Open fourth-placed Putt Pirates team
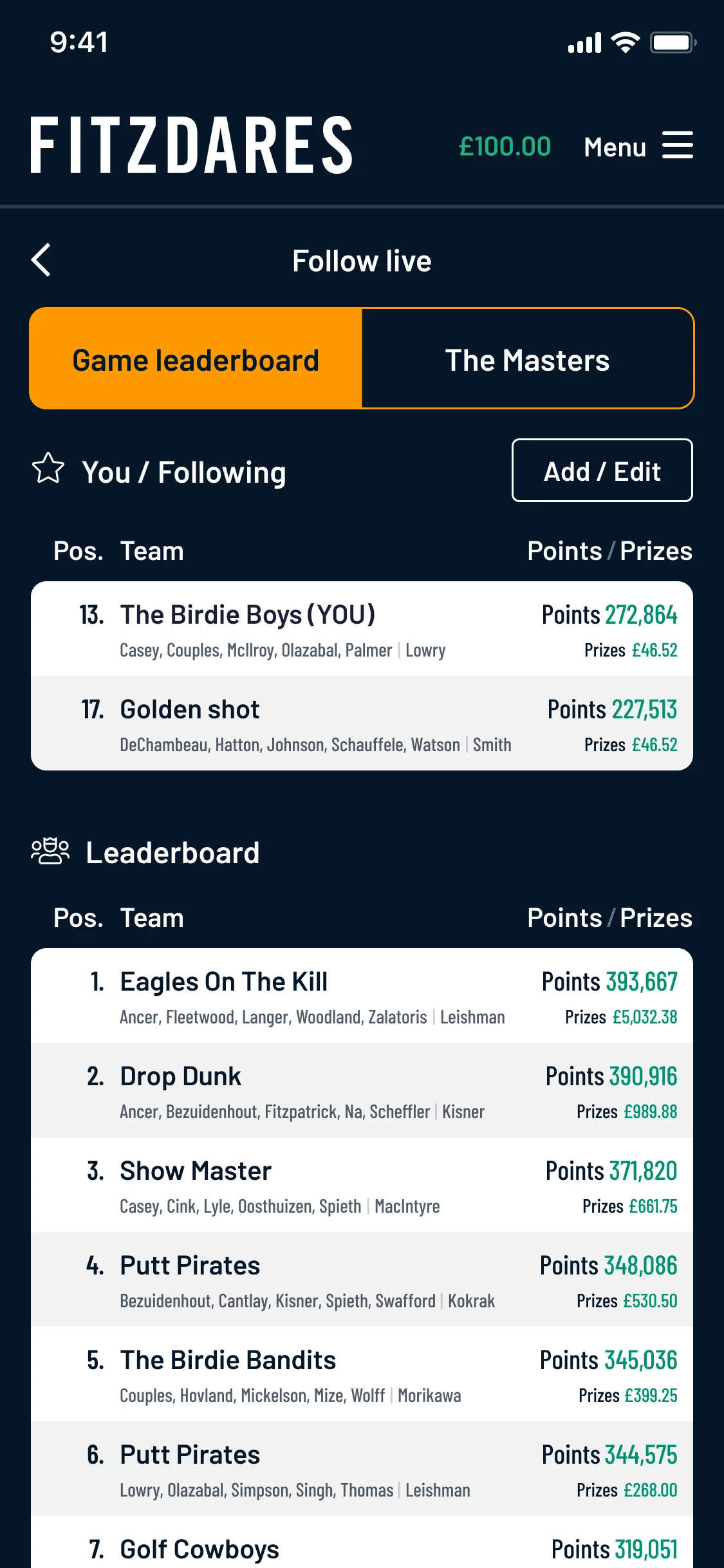 click(x=362, y=1280)
